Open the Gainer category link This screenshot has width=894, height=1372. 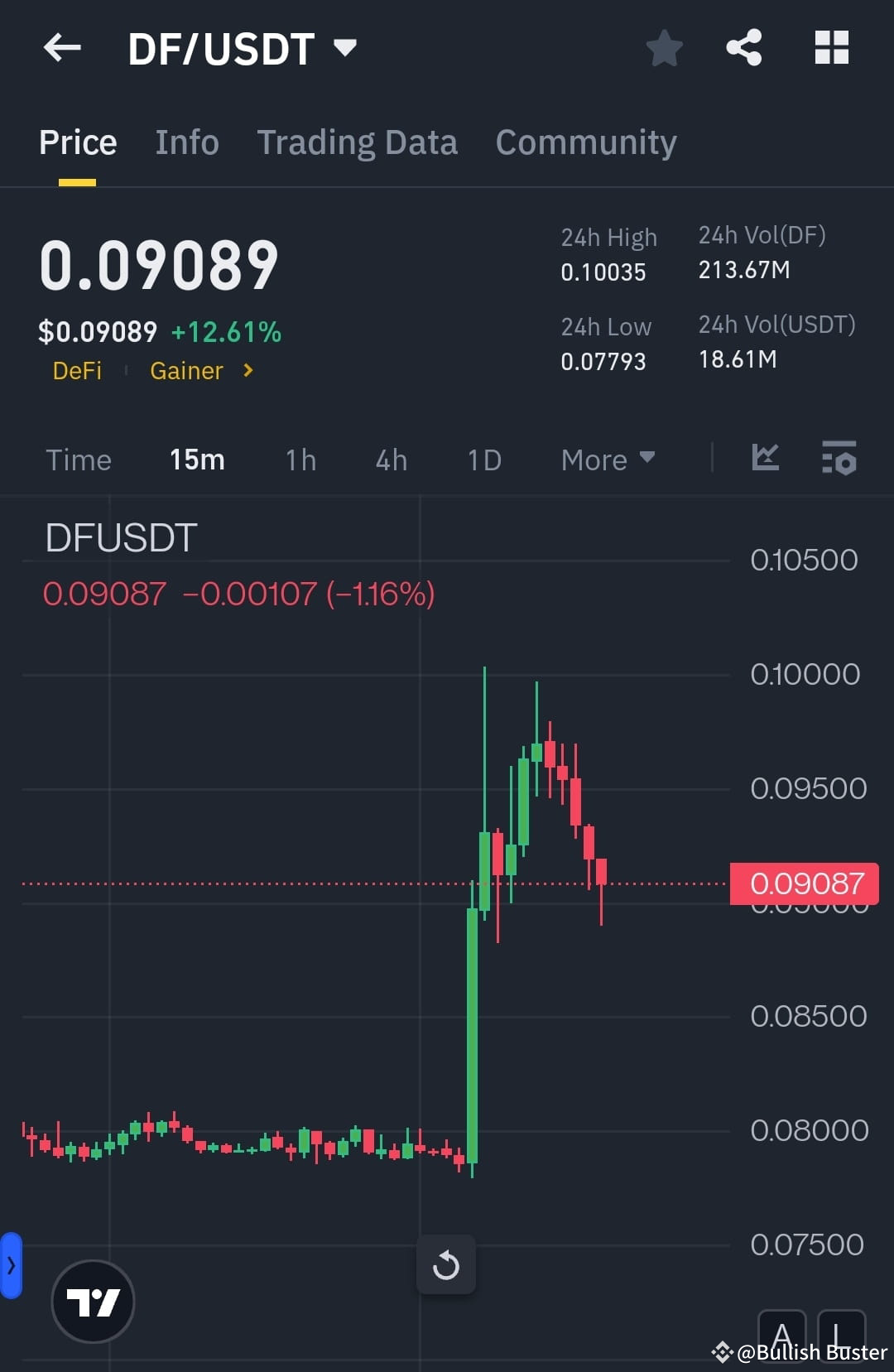click(x=187, y=370)
